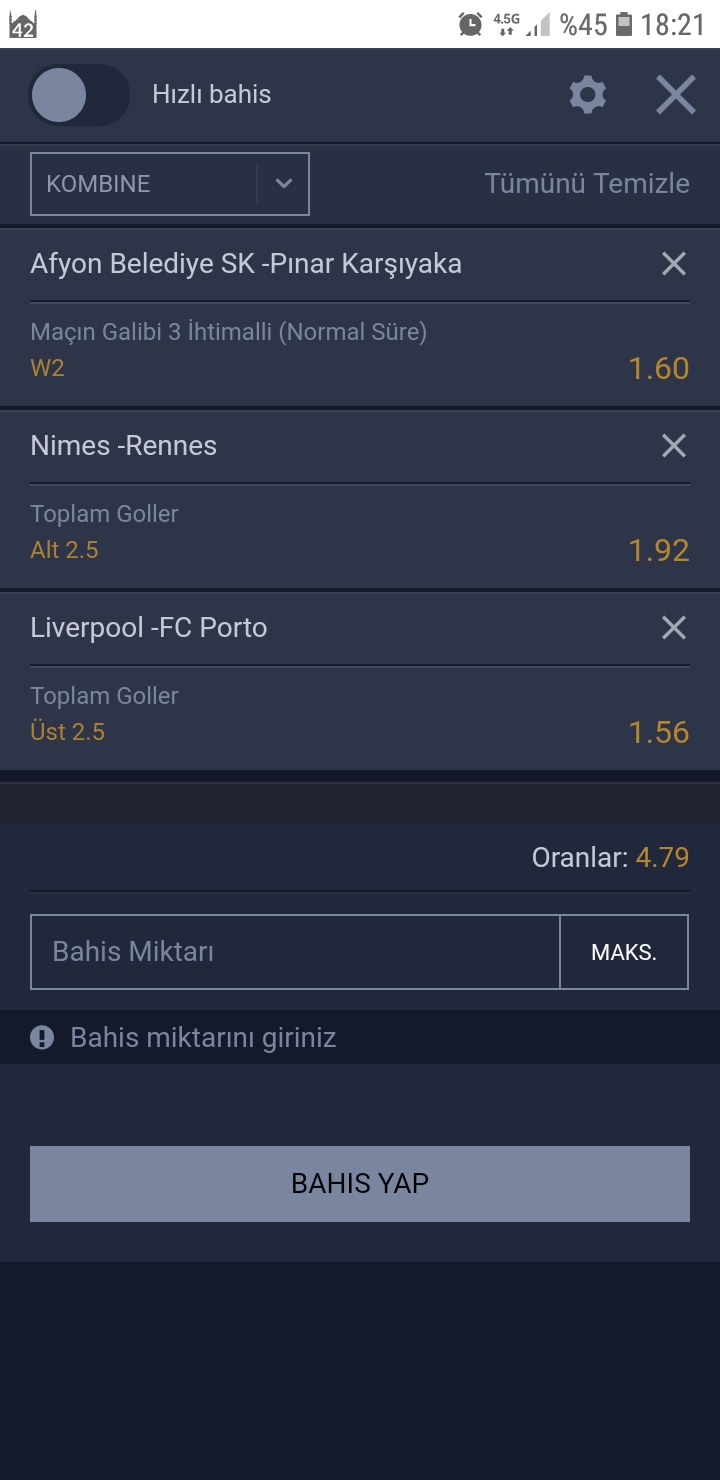The width and height of the screenshot is (720, 1480).
Task: Clear all bets with Tümünü Temizle
Action: (x=587, y=184)
